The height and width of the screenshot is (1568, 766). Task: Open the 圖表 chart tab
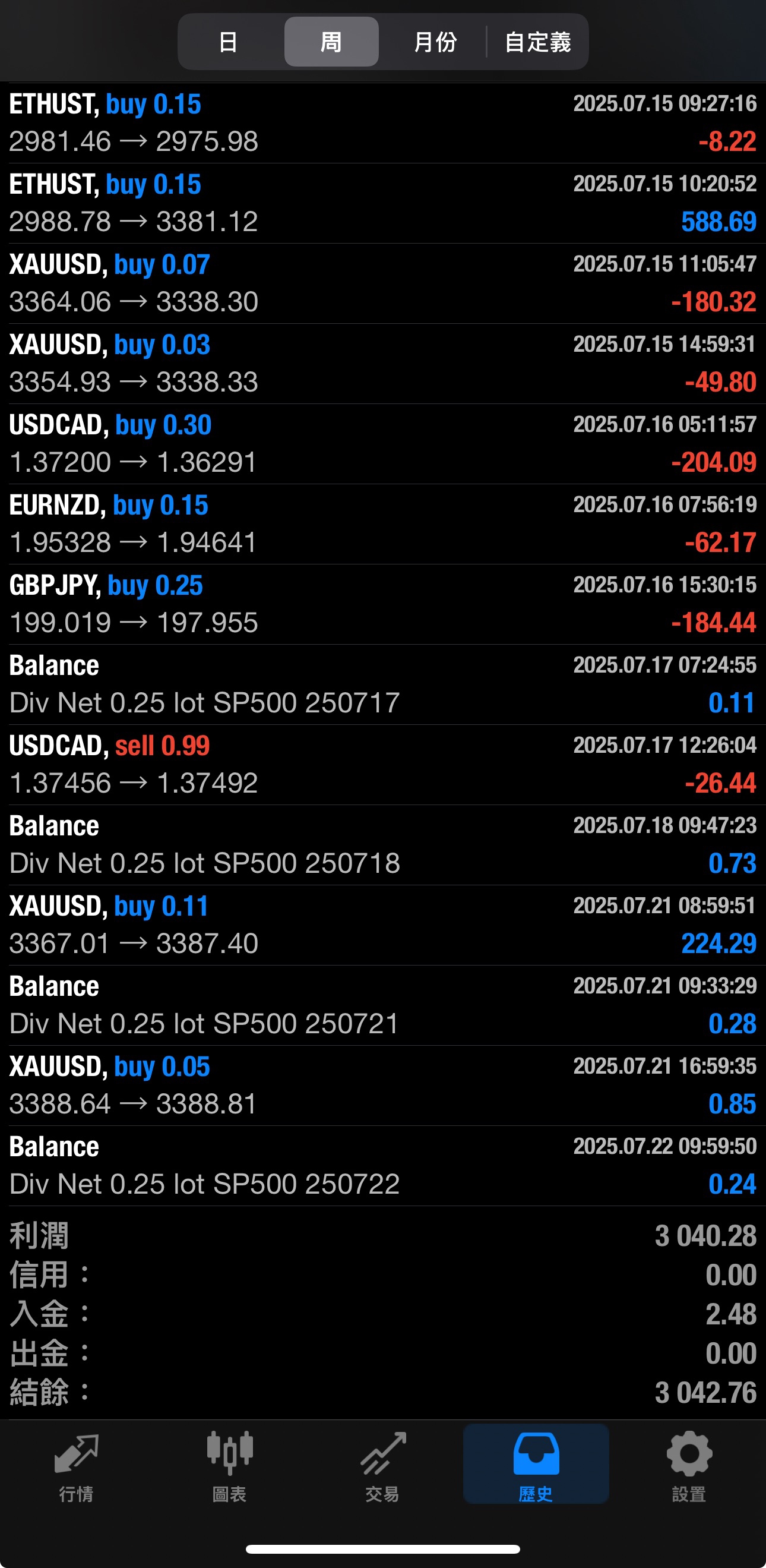(x=229, y=1465)
